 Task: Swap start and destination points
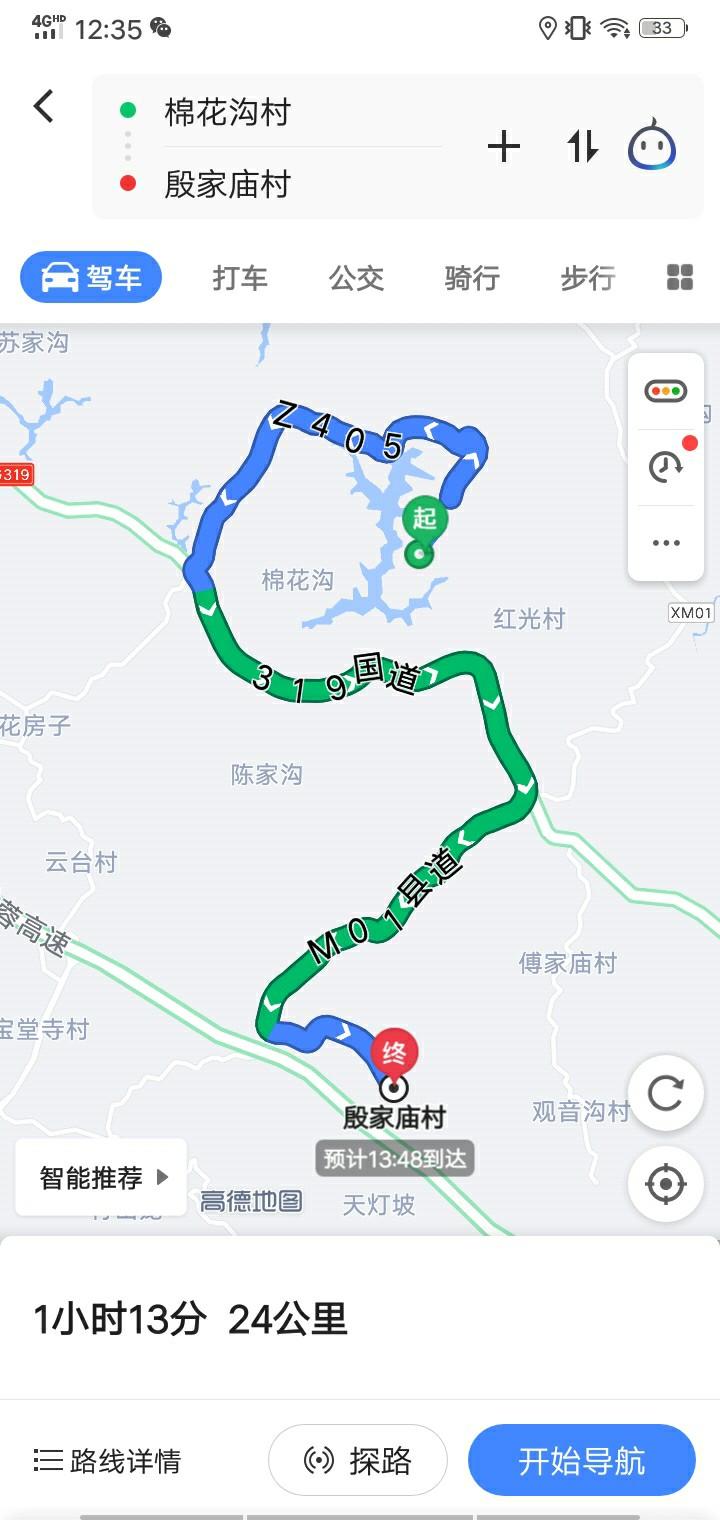click(582, 148)
